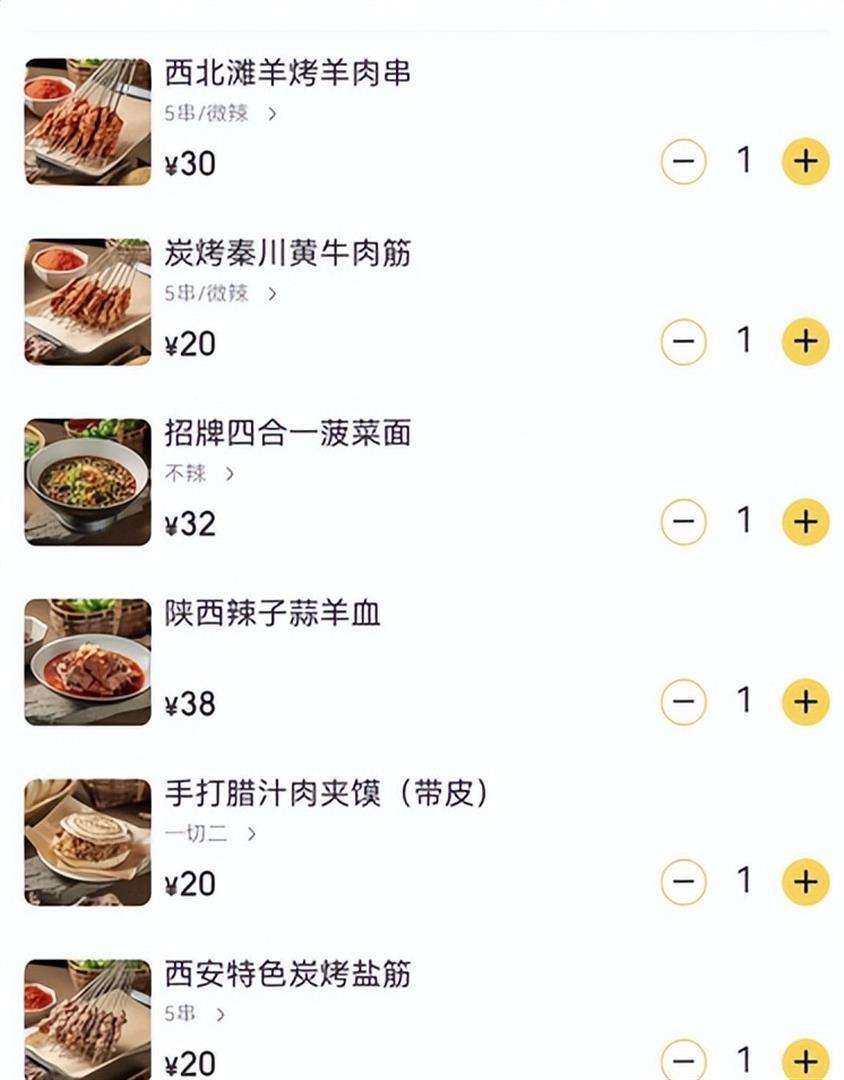Viewport: 844px width, 1080px height.
Task: Decrease quantity of 炭烤秦川黄牛肉筋
Action: click(683, 341)
